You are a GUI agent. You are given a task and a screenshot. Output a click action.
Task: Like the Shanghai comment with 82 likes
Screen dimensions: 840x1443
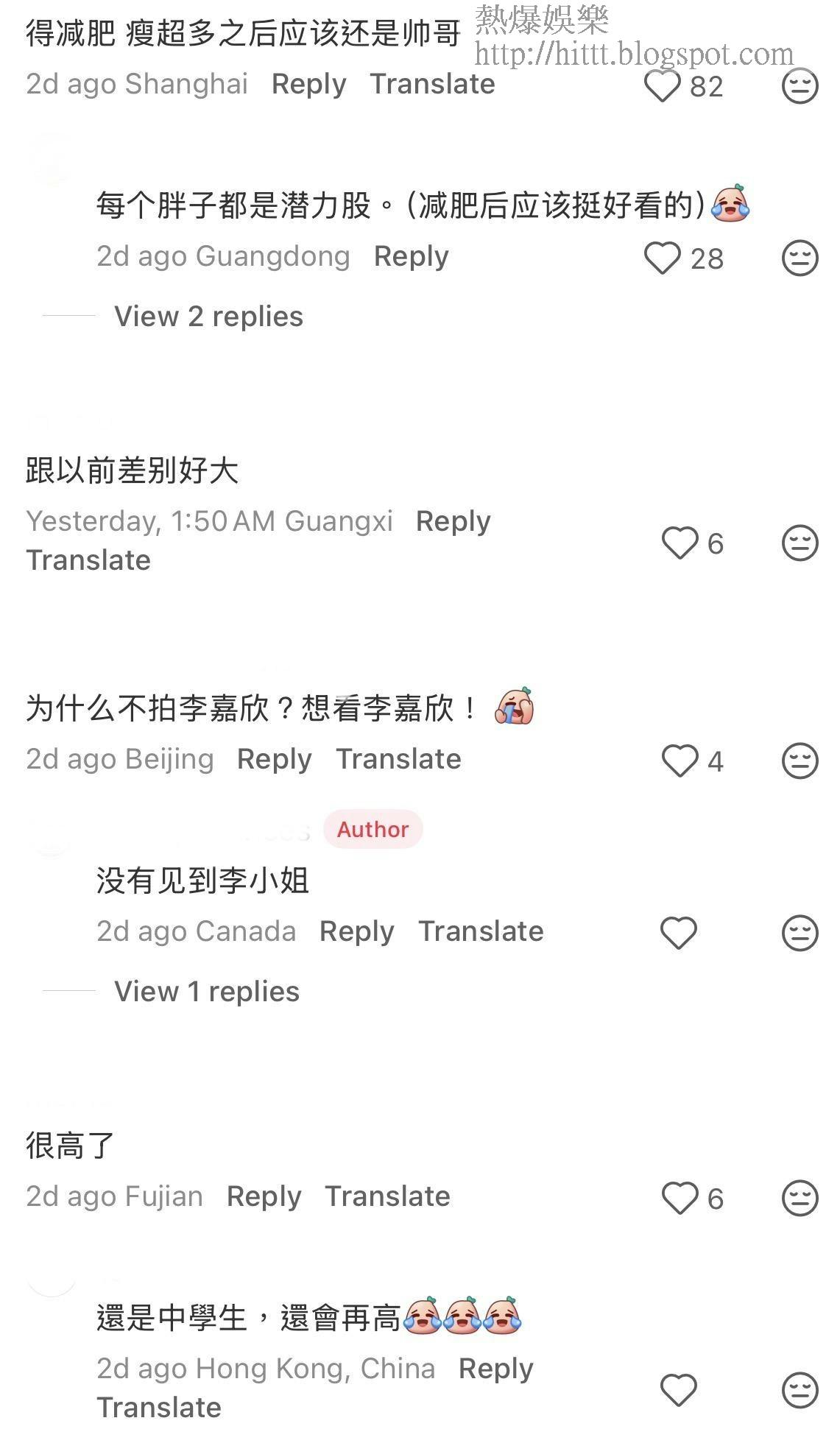point(662,86)
